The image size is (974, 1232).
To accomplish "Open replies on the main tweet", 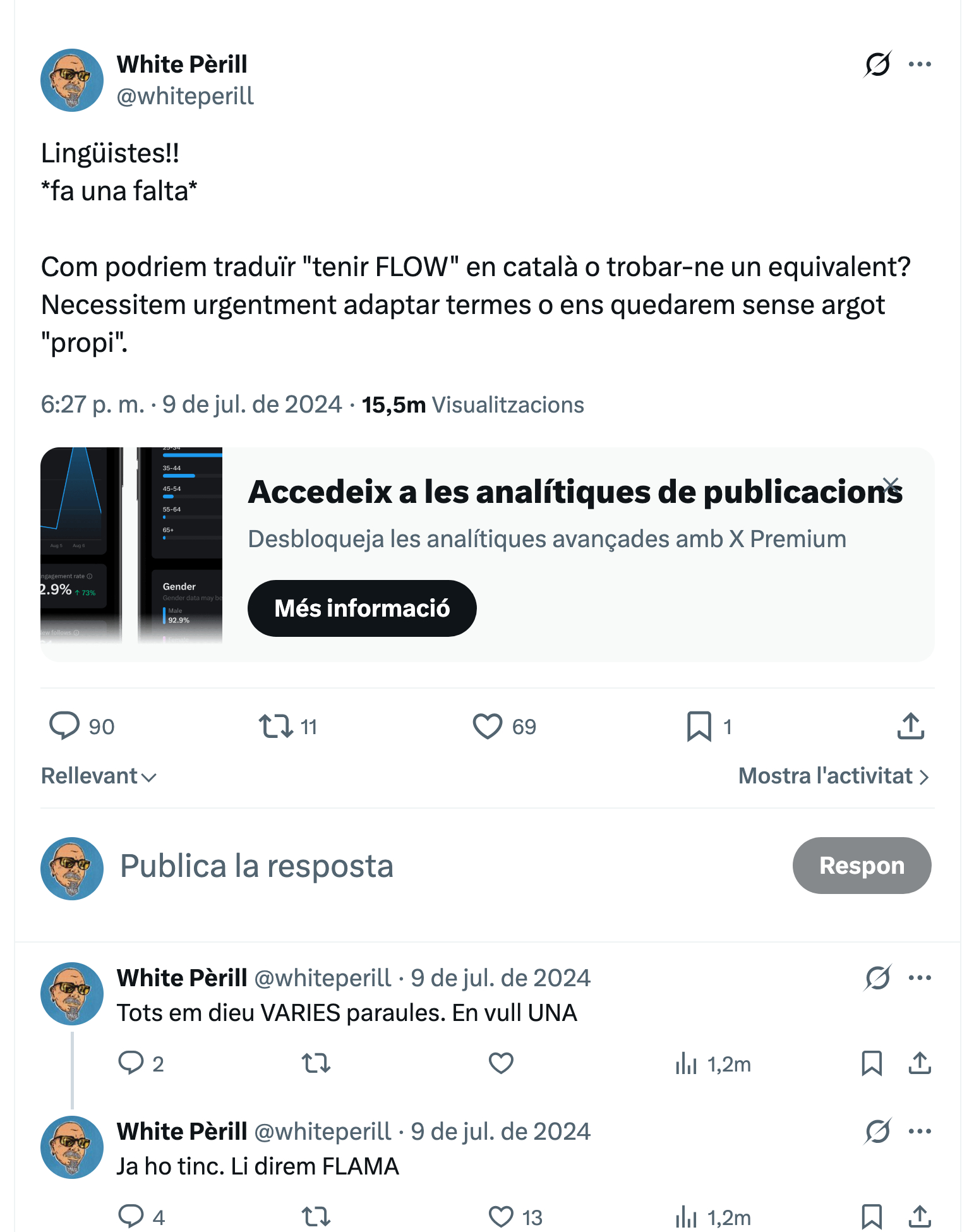I will tap(65, 726).
